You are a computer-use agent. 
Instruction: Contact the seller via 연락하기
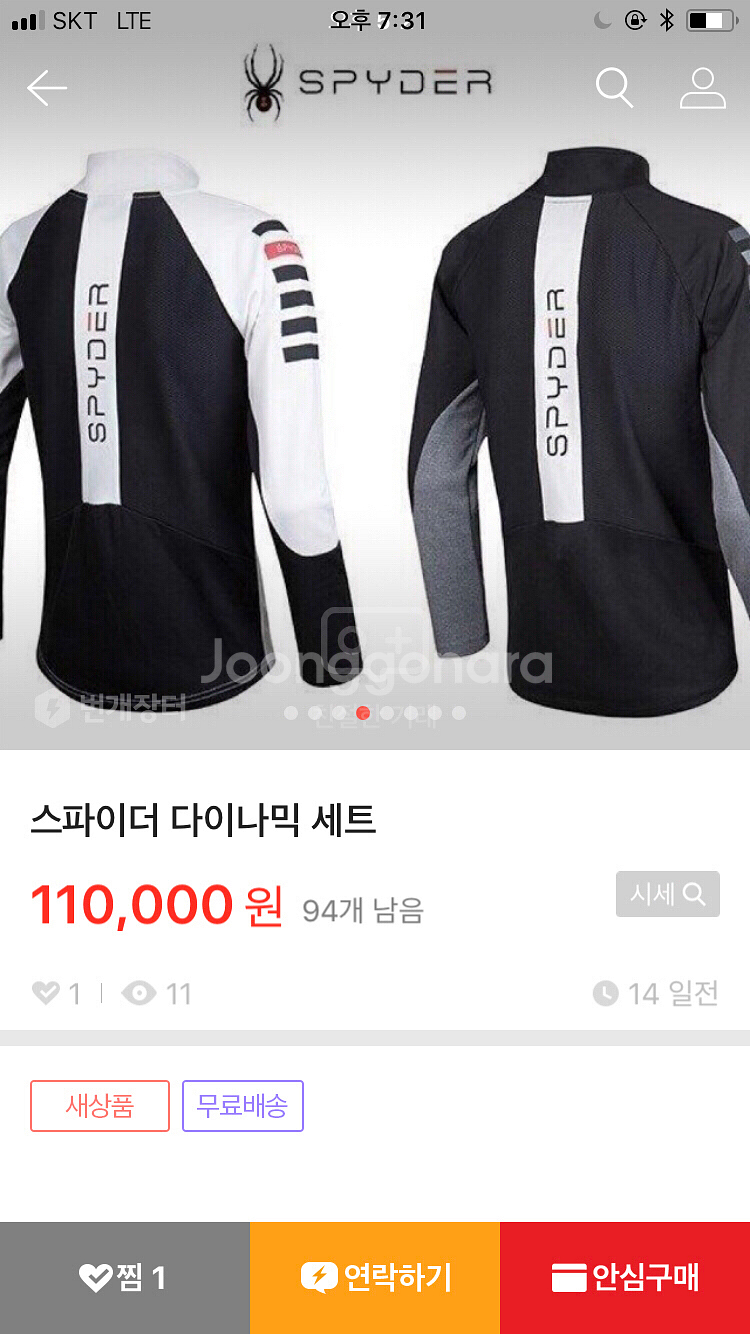click(x=375, y=1277)
